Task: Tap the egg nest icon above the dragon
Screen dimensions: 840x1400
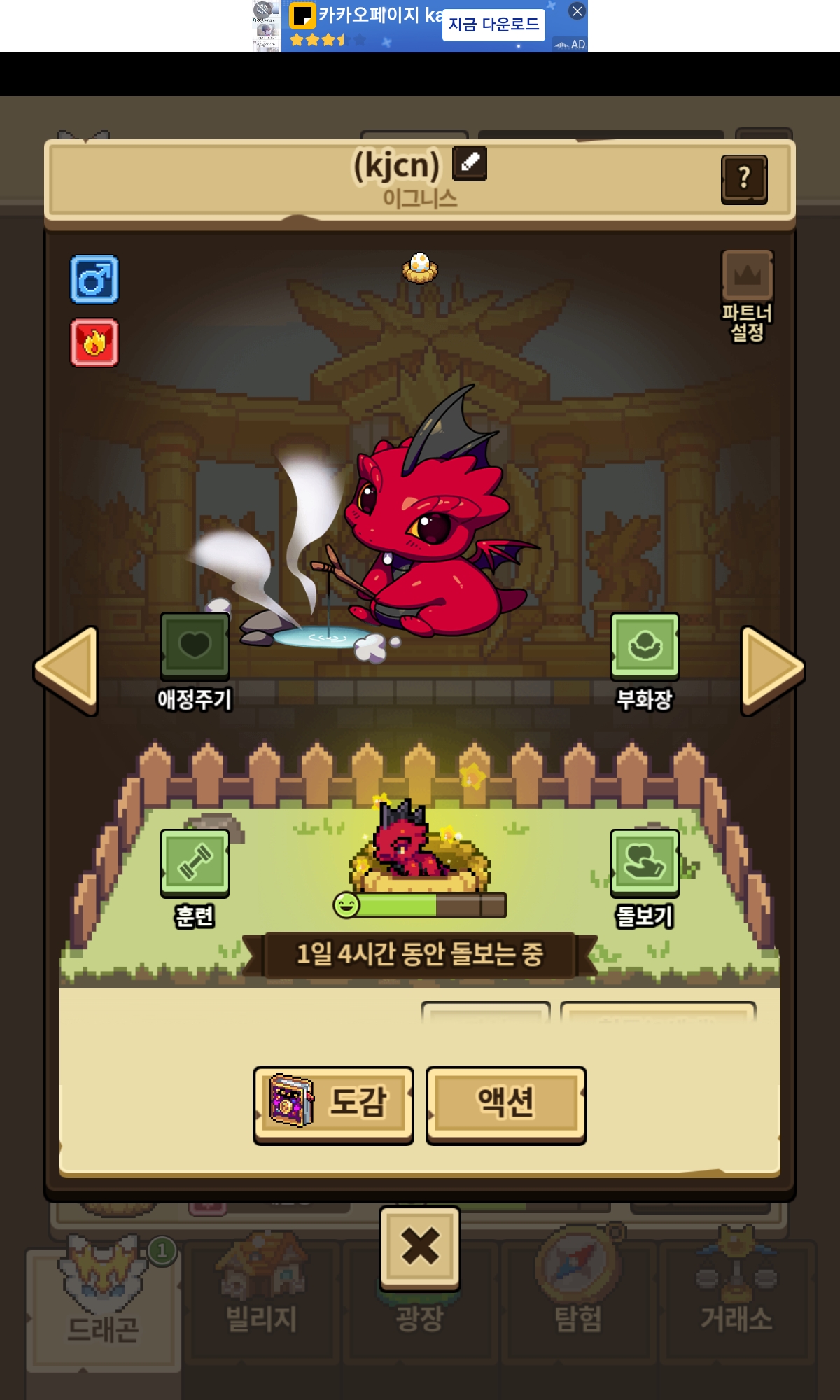Action: point(420,268)
